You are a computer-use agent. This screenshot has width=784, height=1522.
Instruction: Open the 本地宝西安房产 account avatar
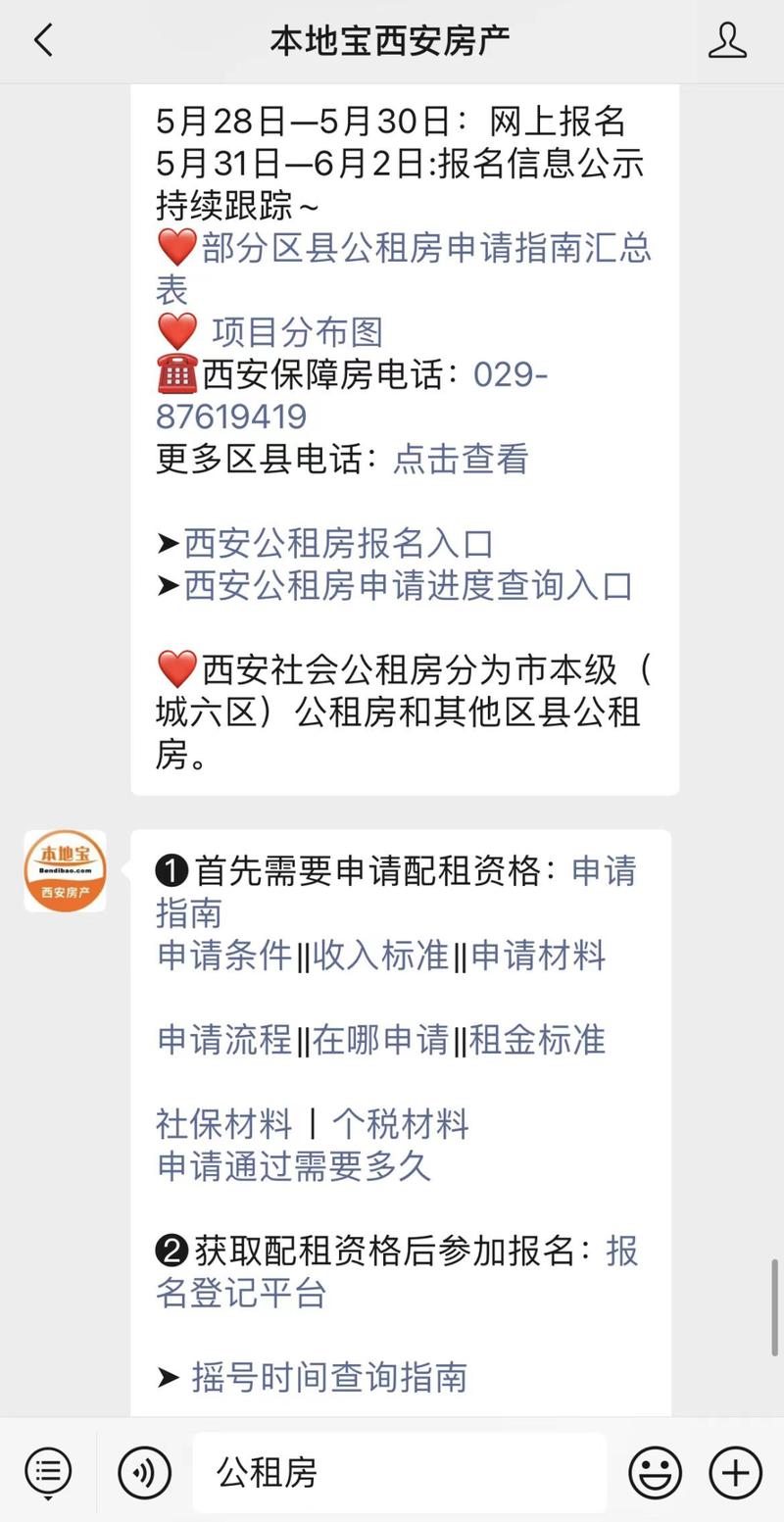click(x=65, y=871)
